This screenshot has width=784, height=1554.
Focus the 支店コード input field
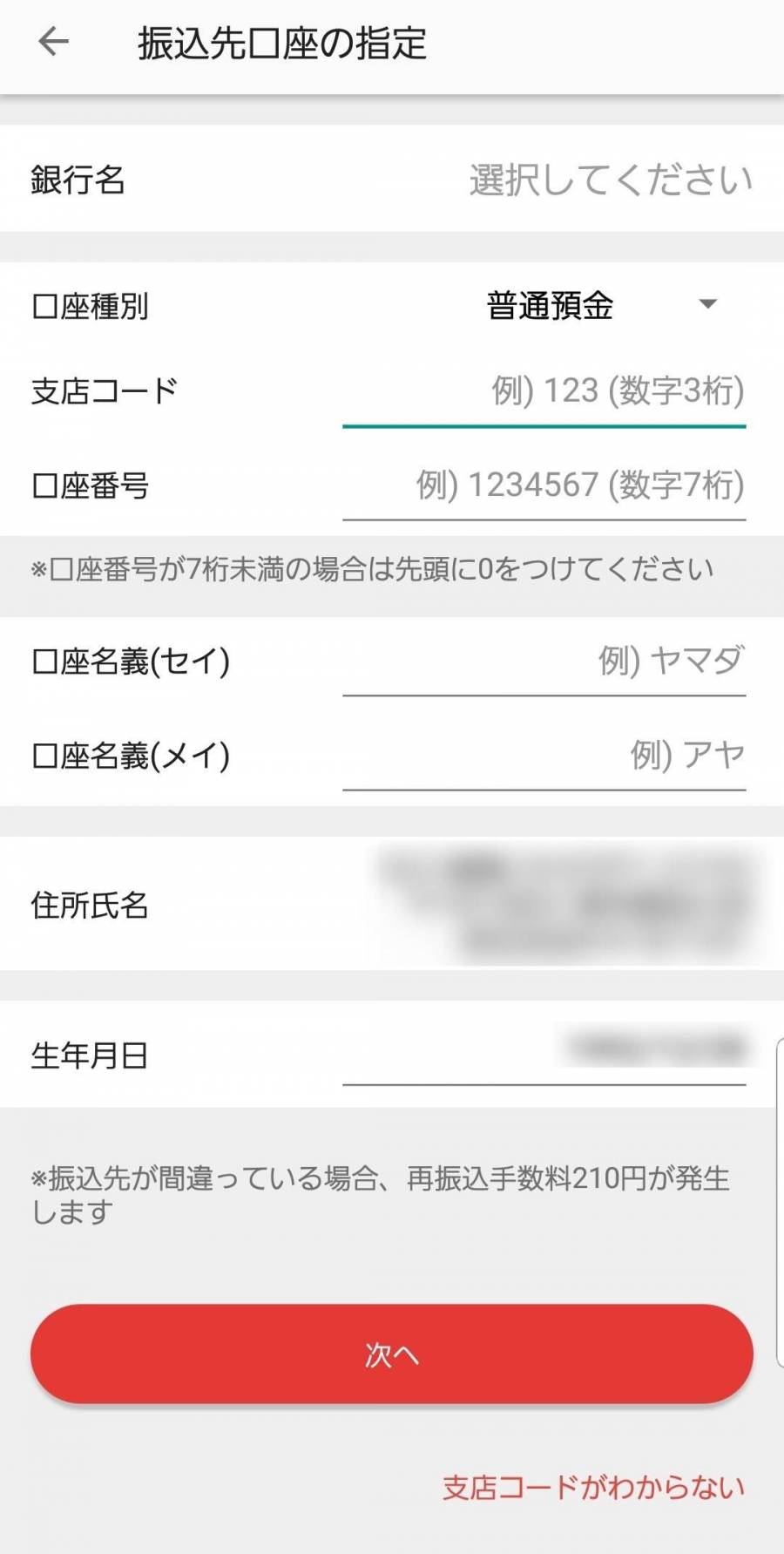(544, 392)
